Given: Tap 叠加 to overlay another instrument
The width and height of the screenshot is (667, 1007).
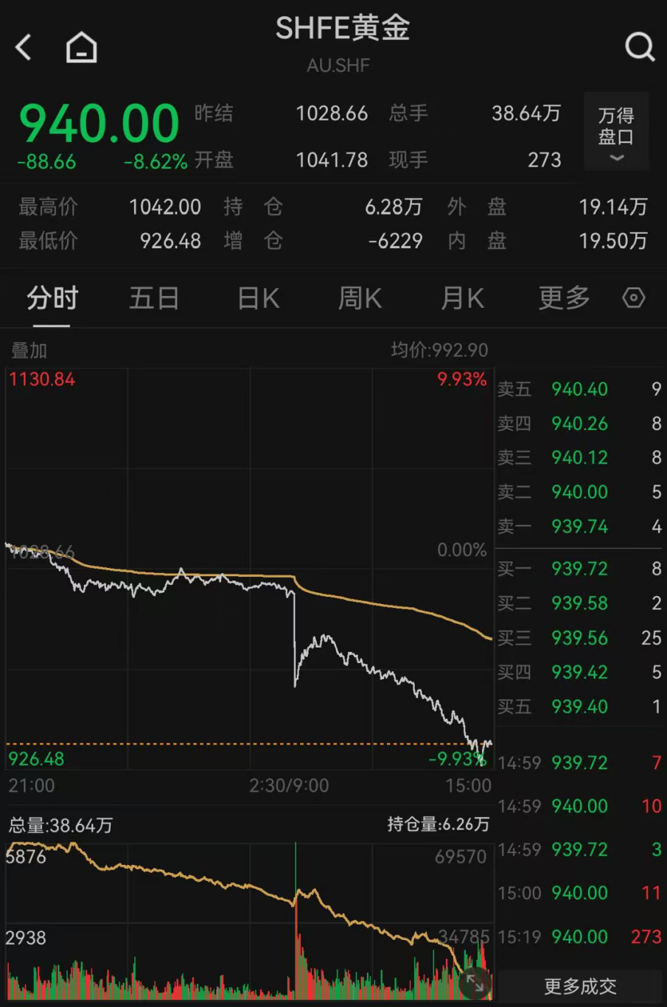Looking at the screenshot, I should pos(29,350).
